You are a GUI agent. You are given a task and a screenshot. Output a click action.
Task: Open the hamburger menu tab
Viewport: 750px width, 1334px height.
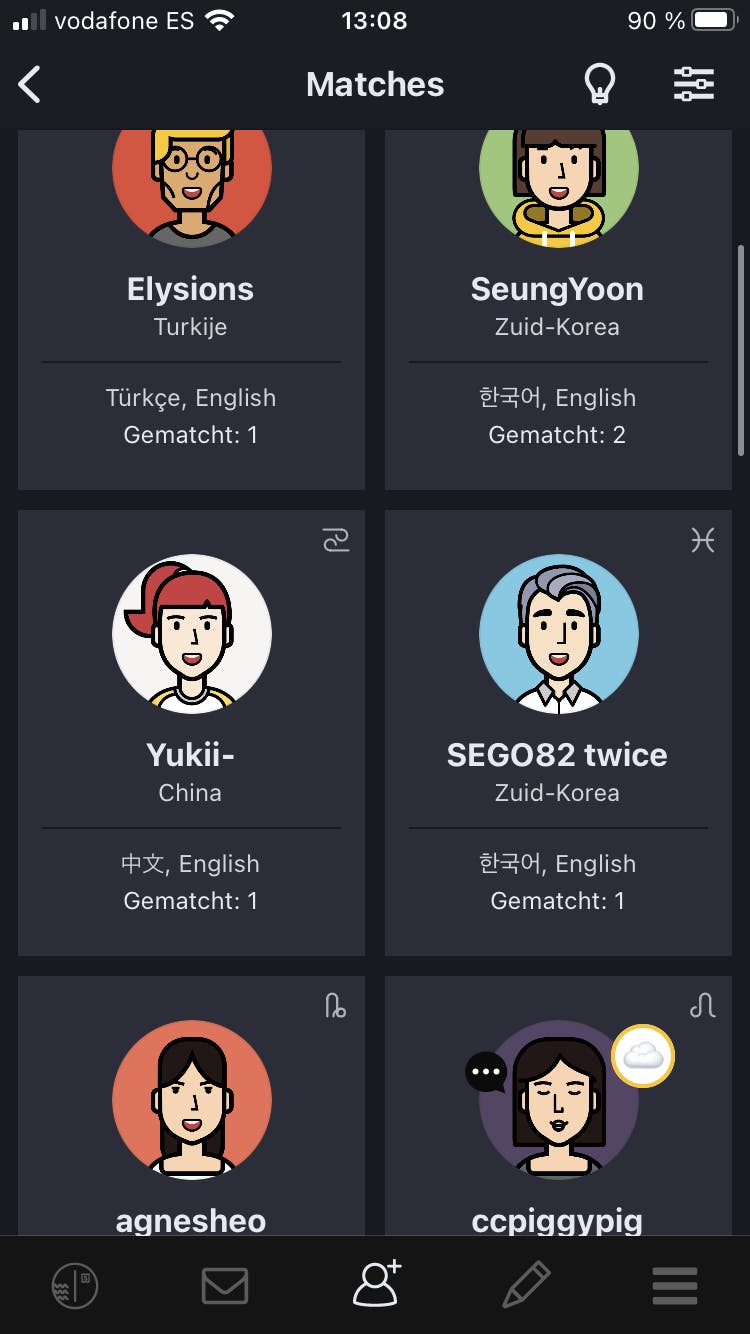[675, 1286]
